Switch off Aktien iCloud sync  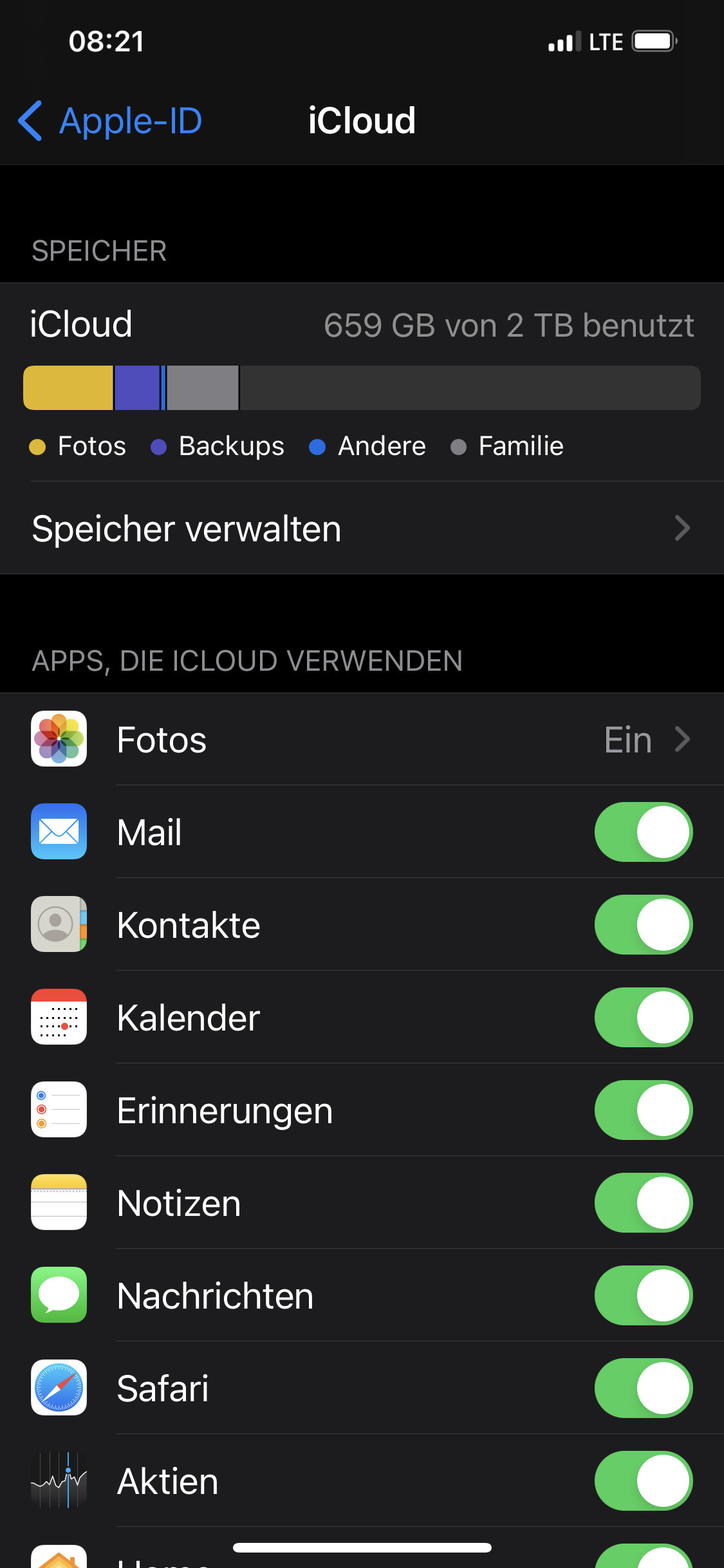coord(643,1480)
